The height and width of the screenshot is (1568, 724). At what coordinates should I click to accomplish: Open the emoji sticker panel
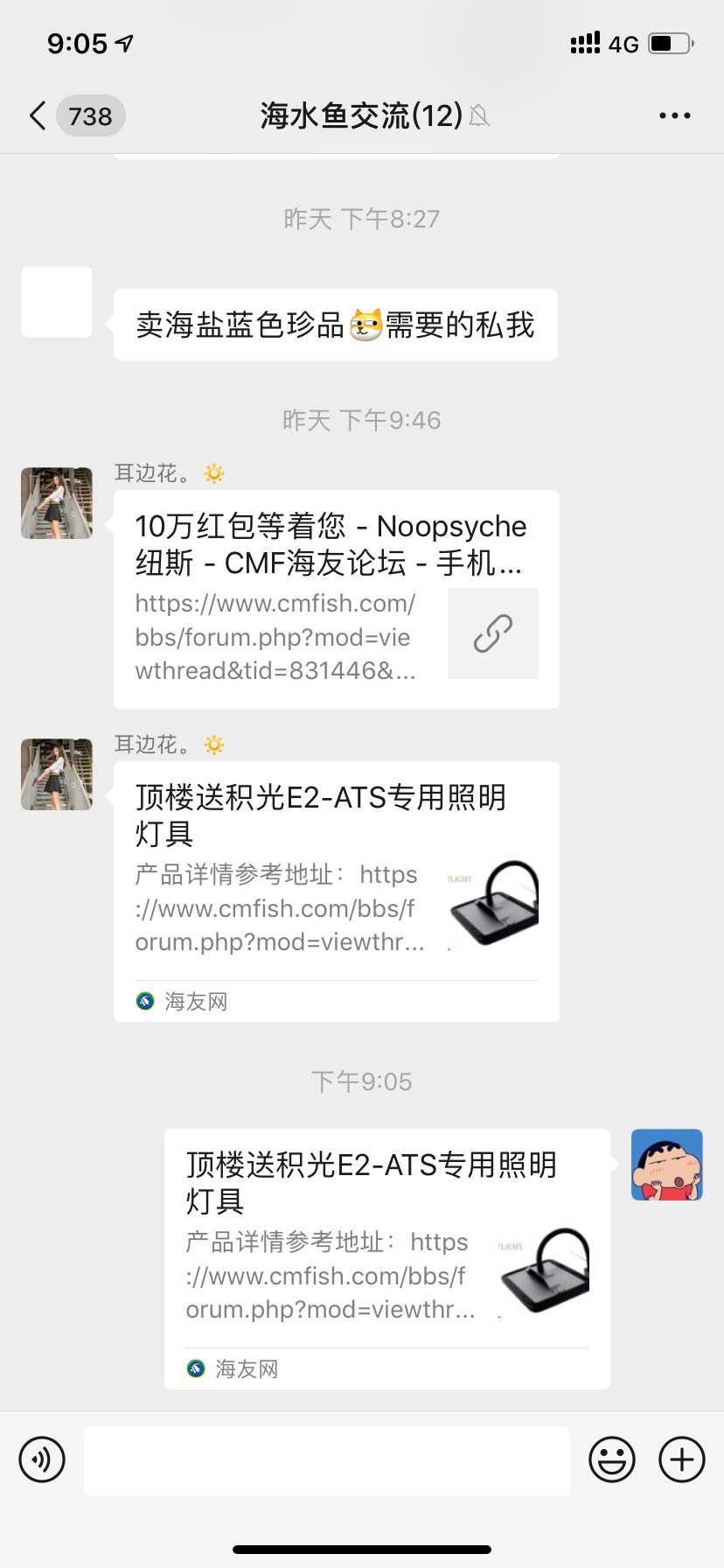coord(611,1459)
